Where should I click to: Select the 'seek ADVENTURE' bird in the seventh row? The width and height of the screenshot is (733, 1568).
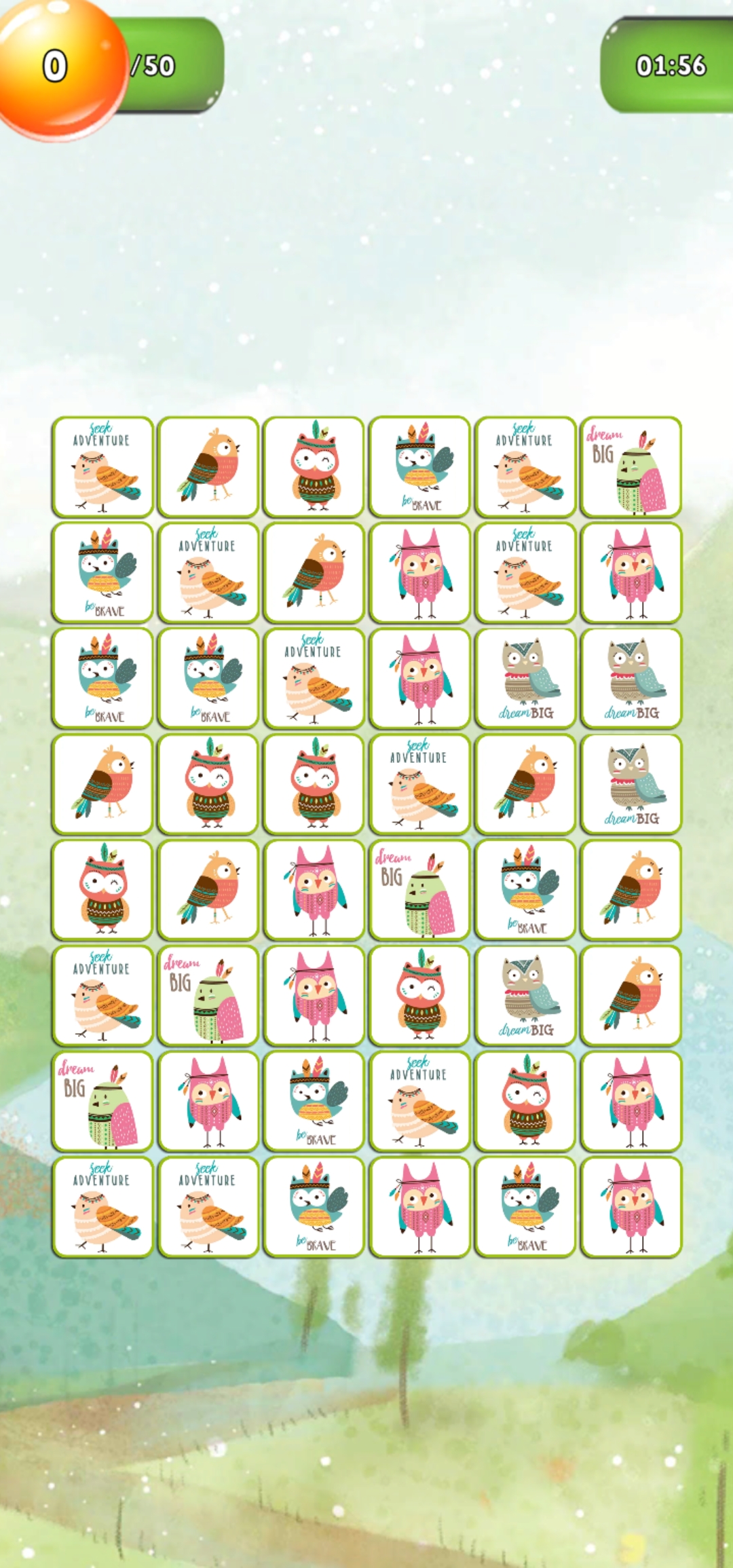419,1102
